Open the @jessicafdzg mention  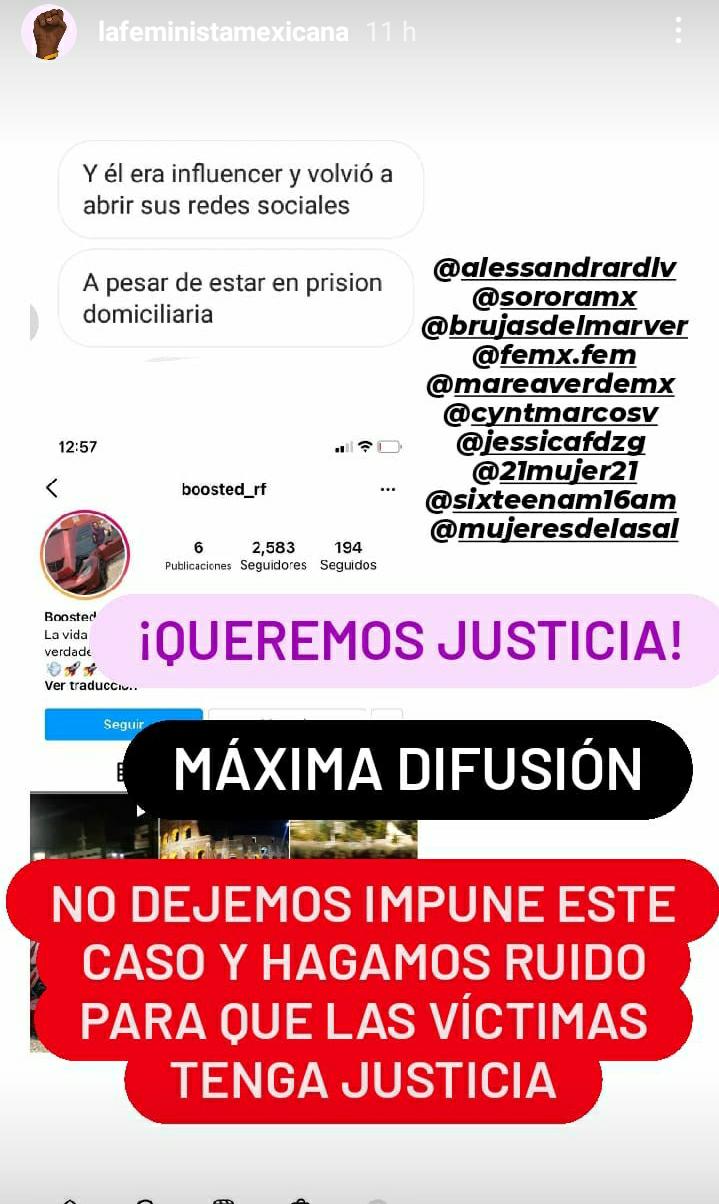click(551, 442)
